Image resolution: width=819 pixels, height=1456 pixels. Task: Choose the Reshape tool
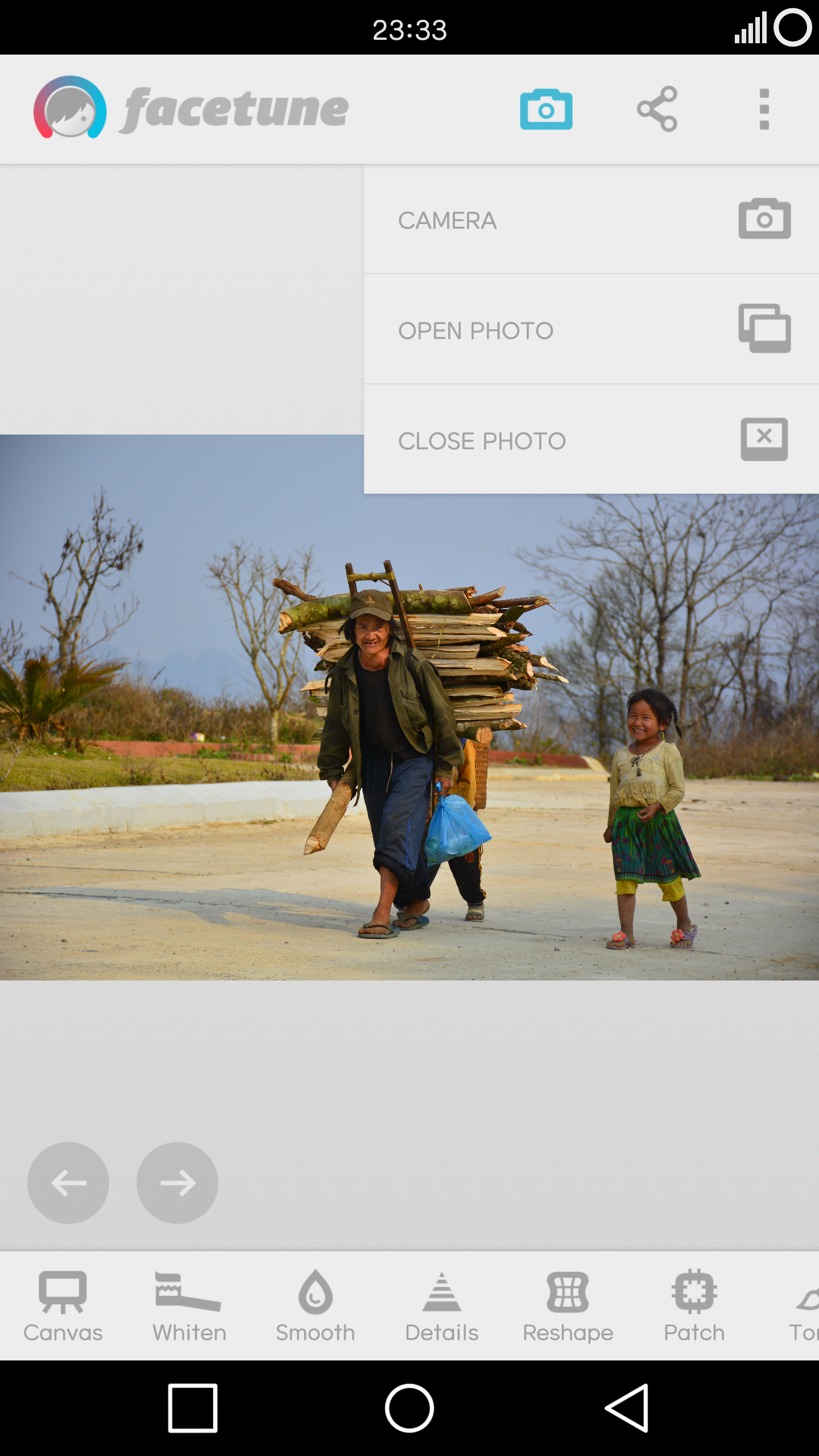[568, 1306]
